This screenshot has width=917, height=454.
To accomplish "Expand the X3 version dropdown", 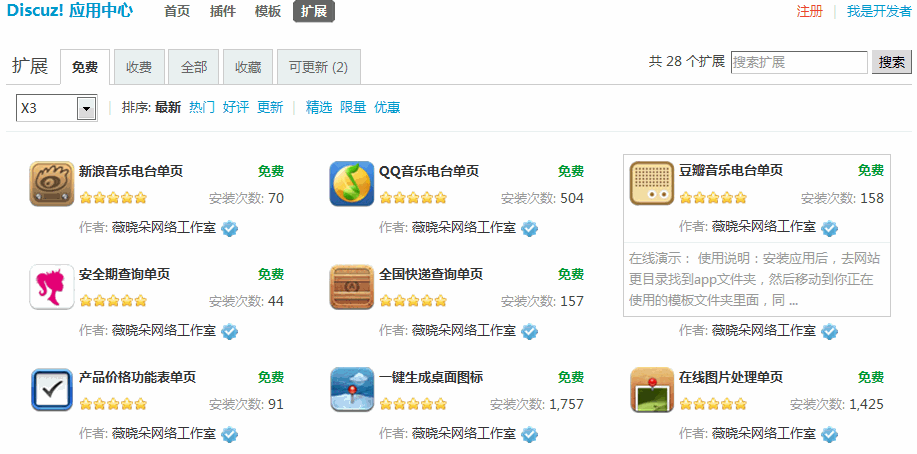I will point(86,108).
